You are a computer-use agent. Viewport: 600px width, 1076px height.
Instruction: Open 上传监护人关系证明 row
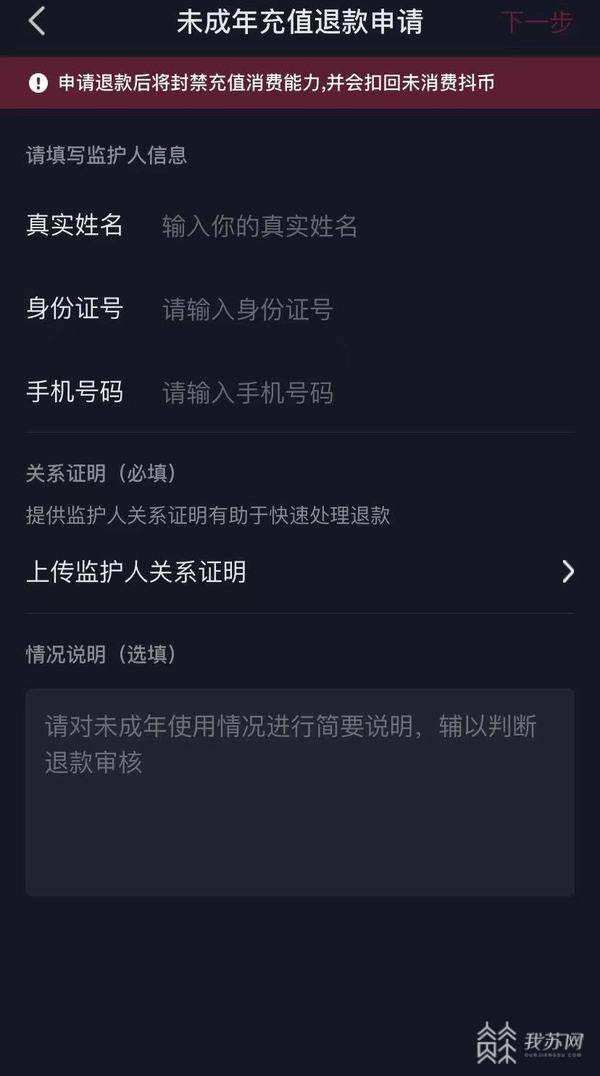click(x=300, y=572)
